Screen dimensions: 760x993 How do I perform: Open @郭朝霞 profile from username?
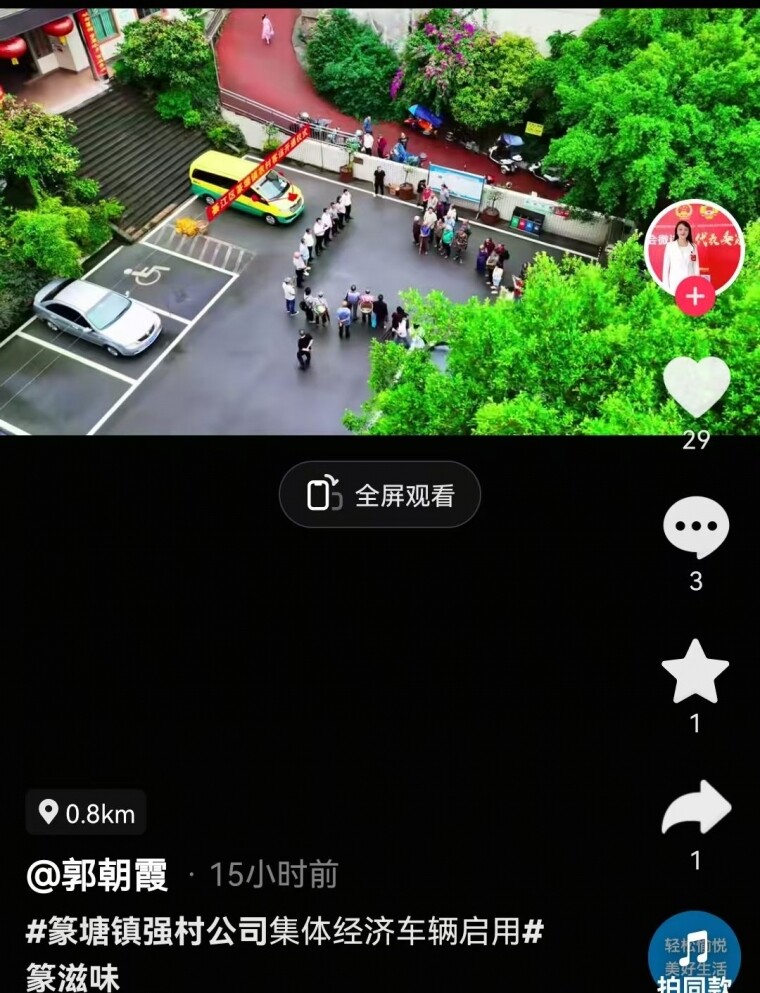pos(99,875)
